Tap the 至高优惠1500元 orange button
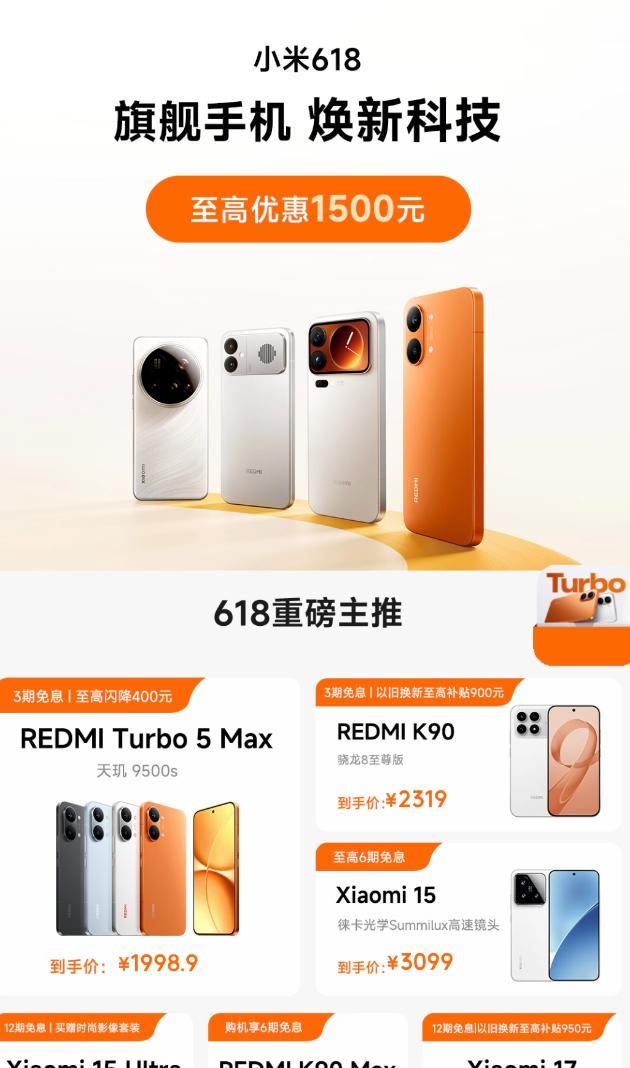This screenshot has height=1068, width=630. point(309,209)
